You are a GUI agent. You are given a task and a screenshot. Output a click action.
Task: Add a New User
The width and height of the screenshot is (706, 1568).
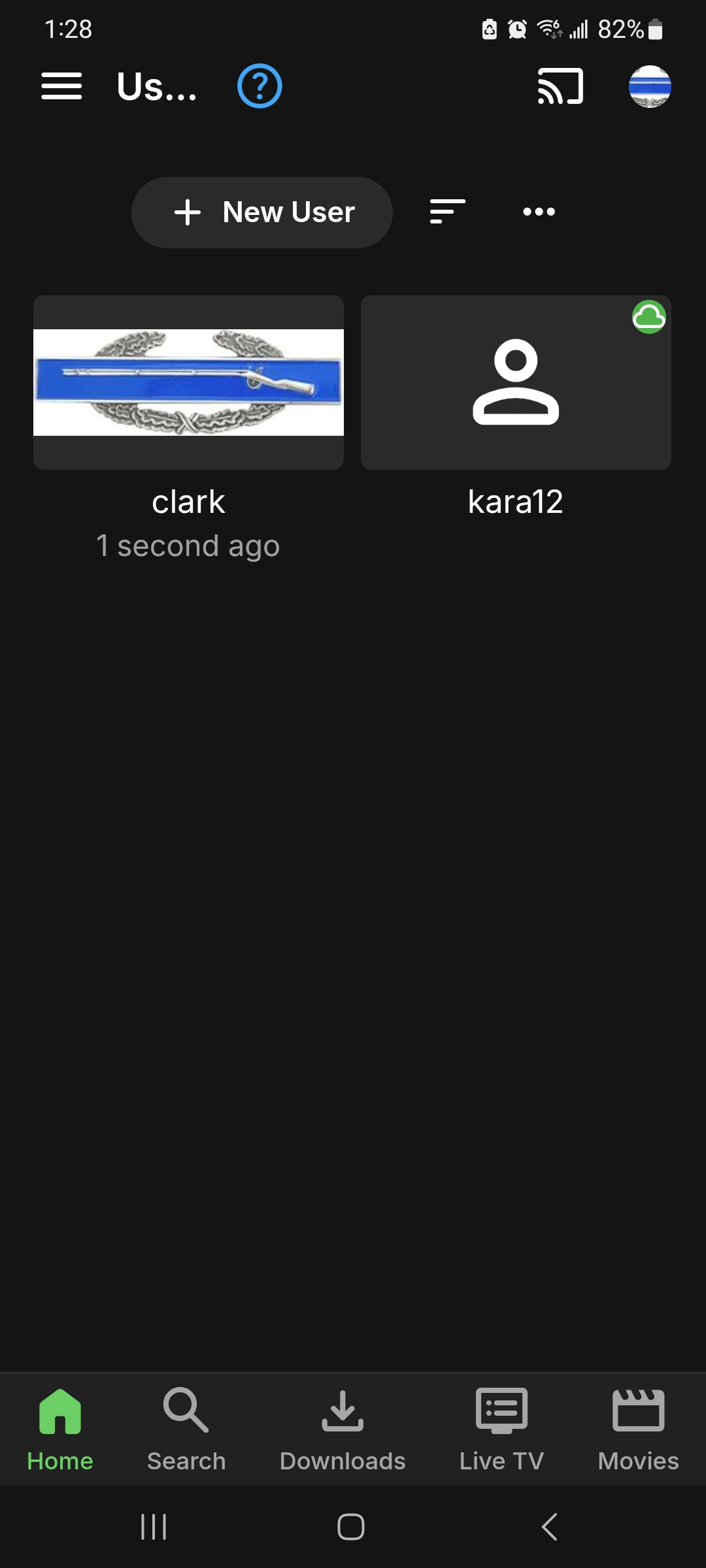[262, 212]
